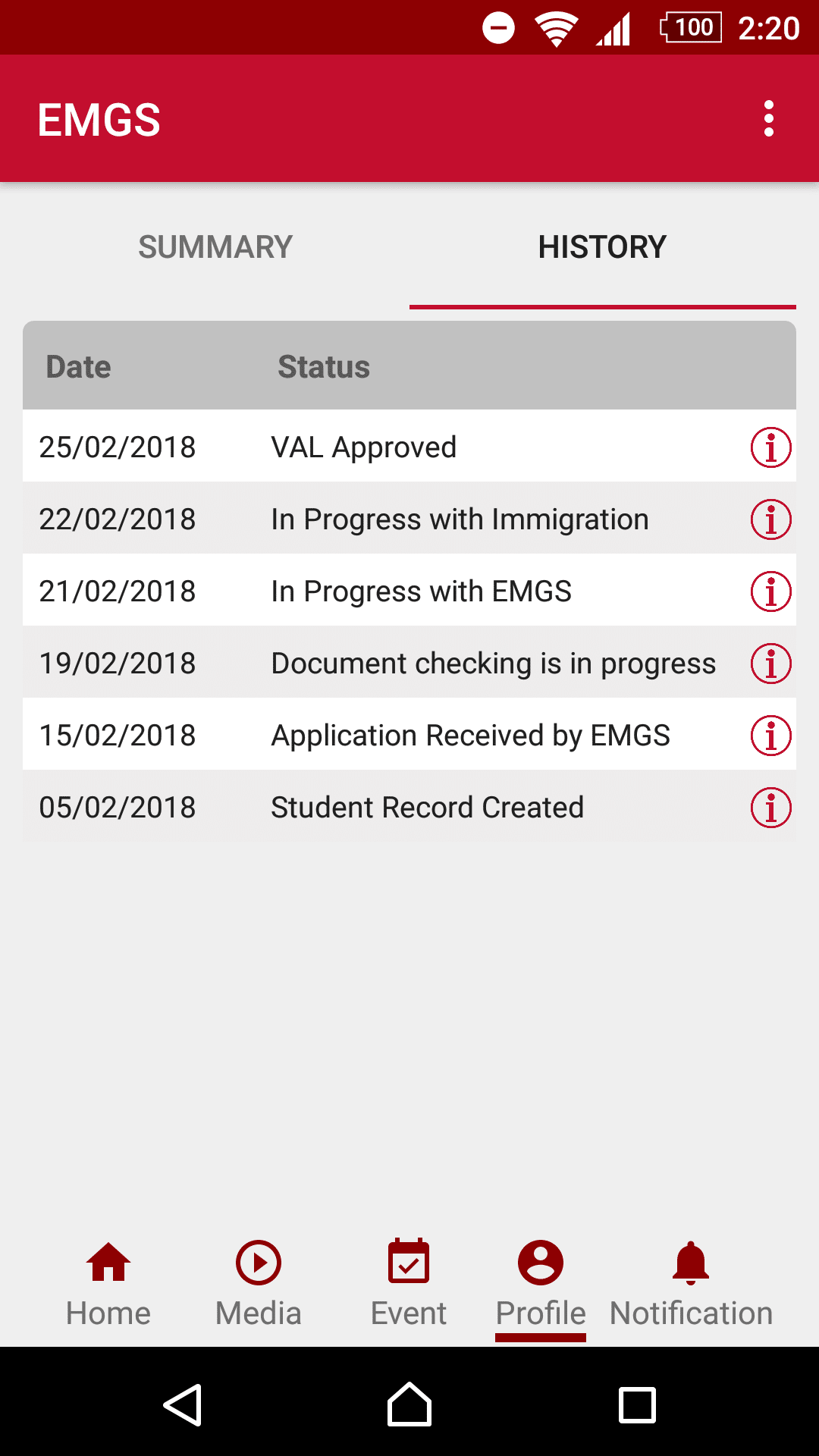Switch to the Summary tab

click(215, 247)
